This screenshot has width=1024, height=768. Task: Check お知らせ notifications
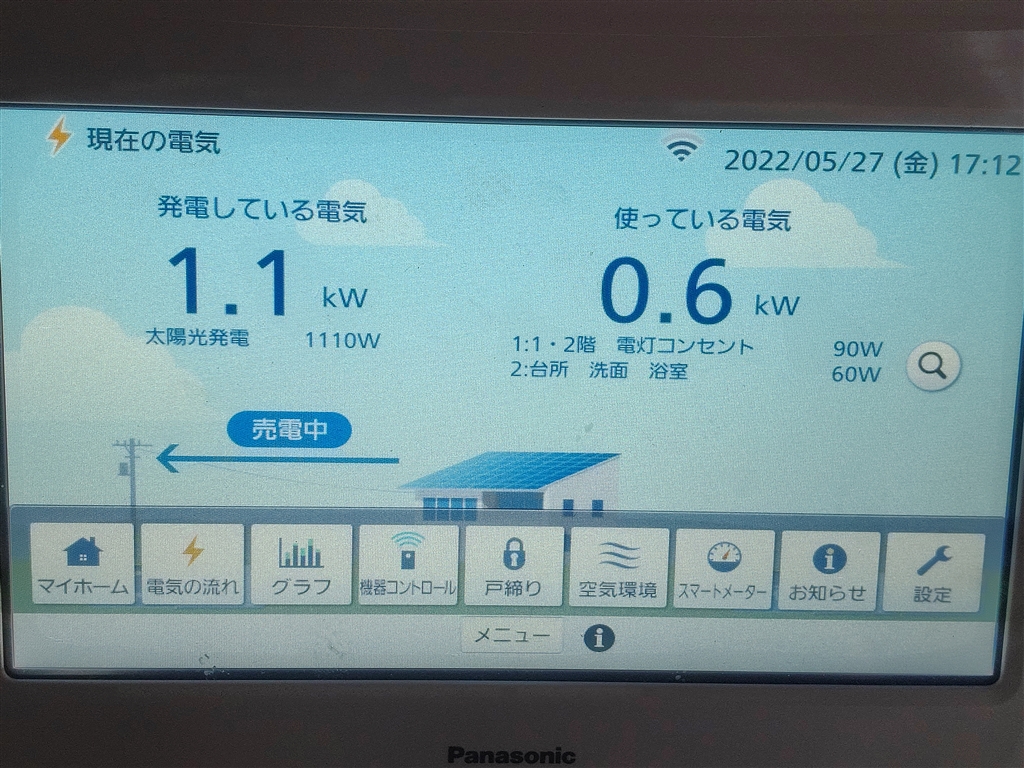click(x=829, y=570)
